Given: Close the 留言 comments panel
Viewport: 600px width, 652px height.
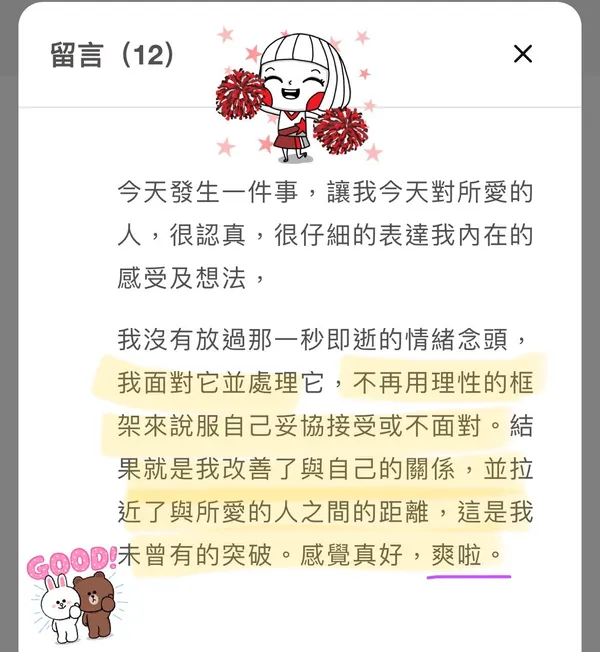Looking at the screenshot, I should [x=522, y=54].
